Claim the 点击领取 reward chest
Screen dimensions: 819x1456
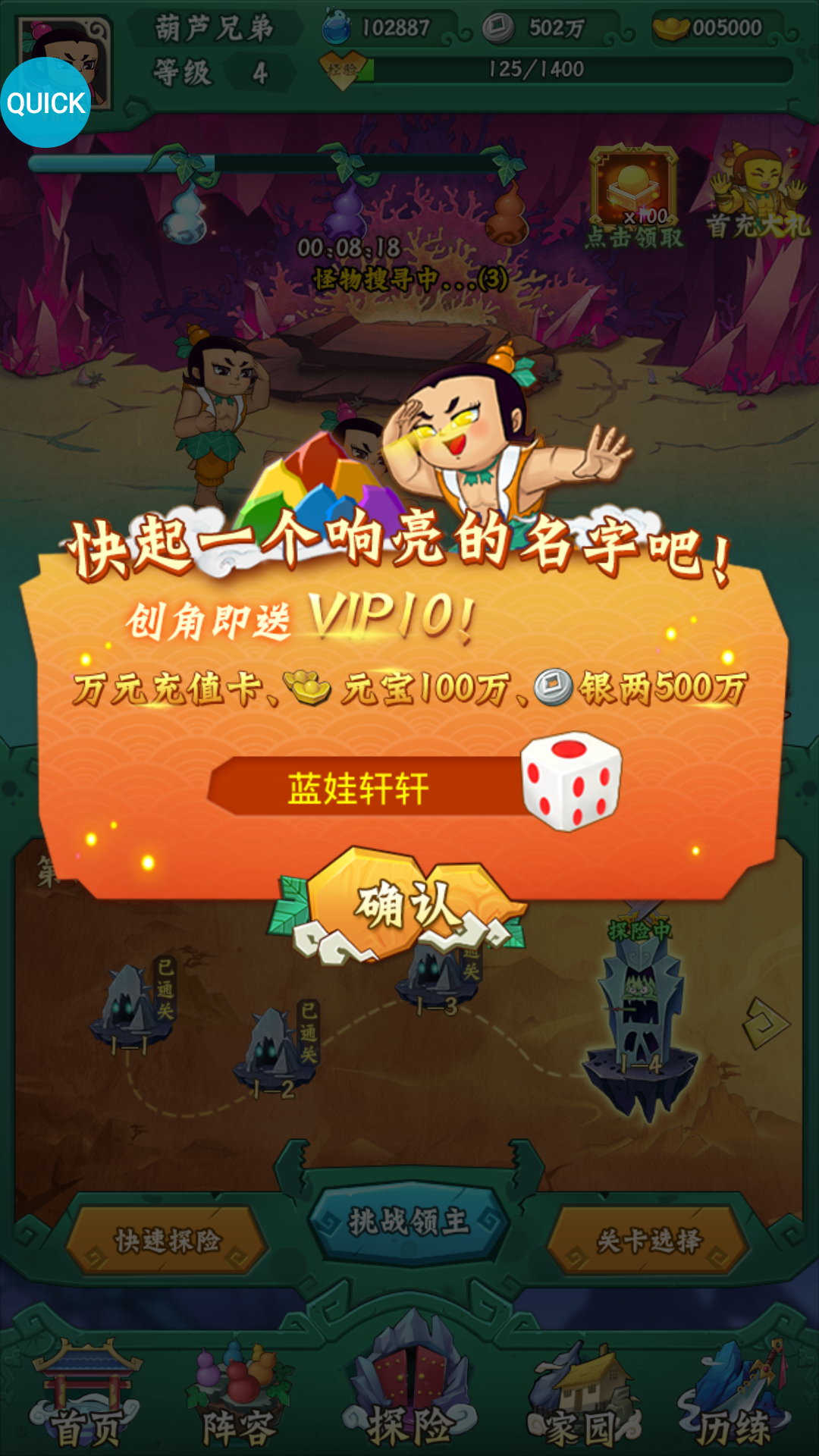635,197
